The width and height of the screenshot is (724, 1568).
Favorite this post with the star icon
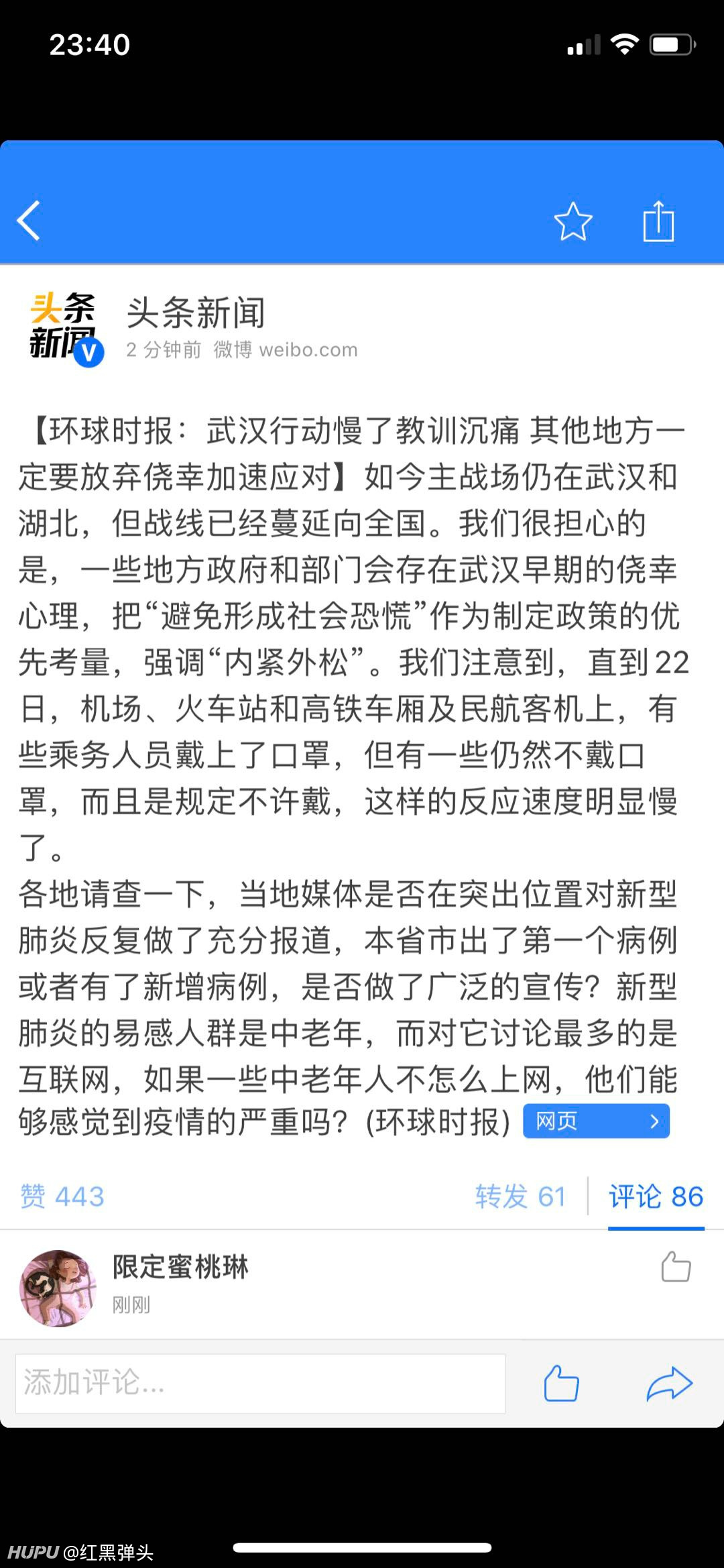click(x=573, y=221)
